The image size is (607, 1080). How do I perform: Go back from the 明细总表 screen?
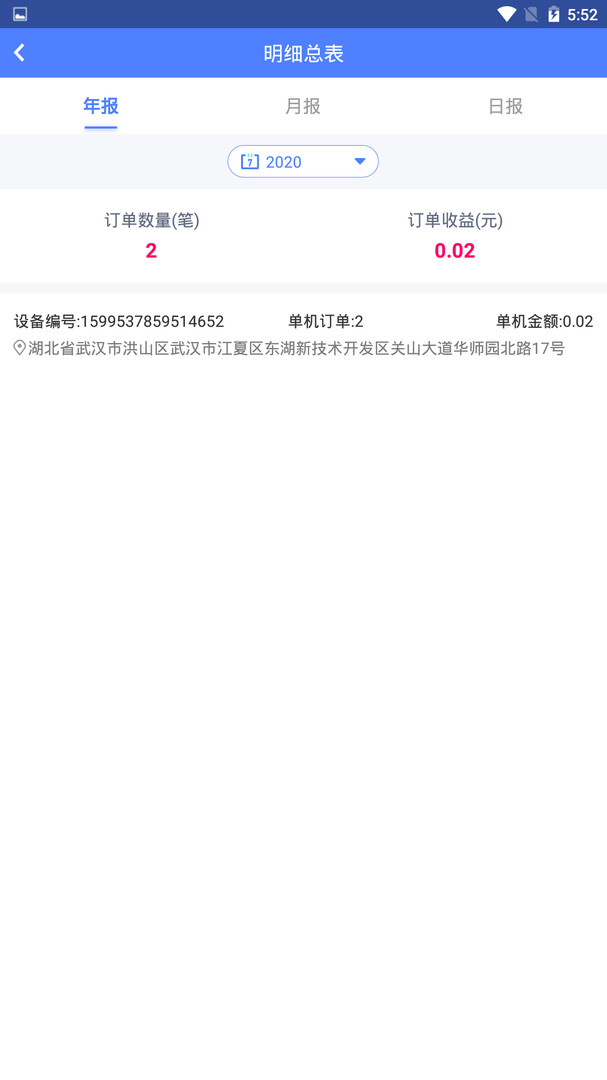(x=20, y=53)
